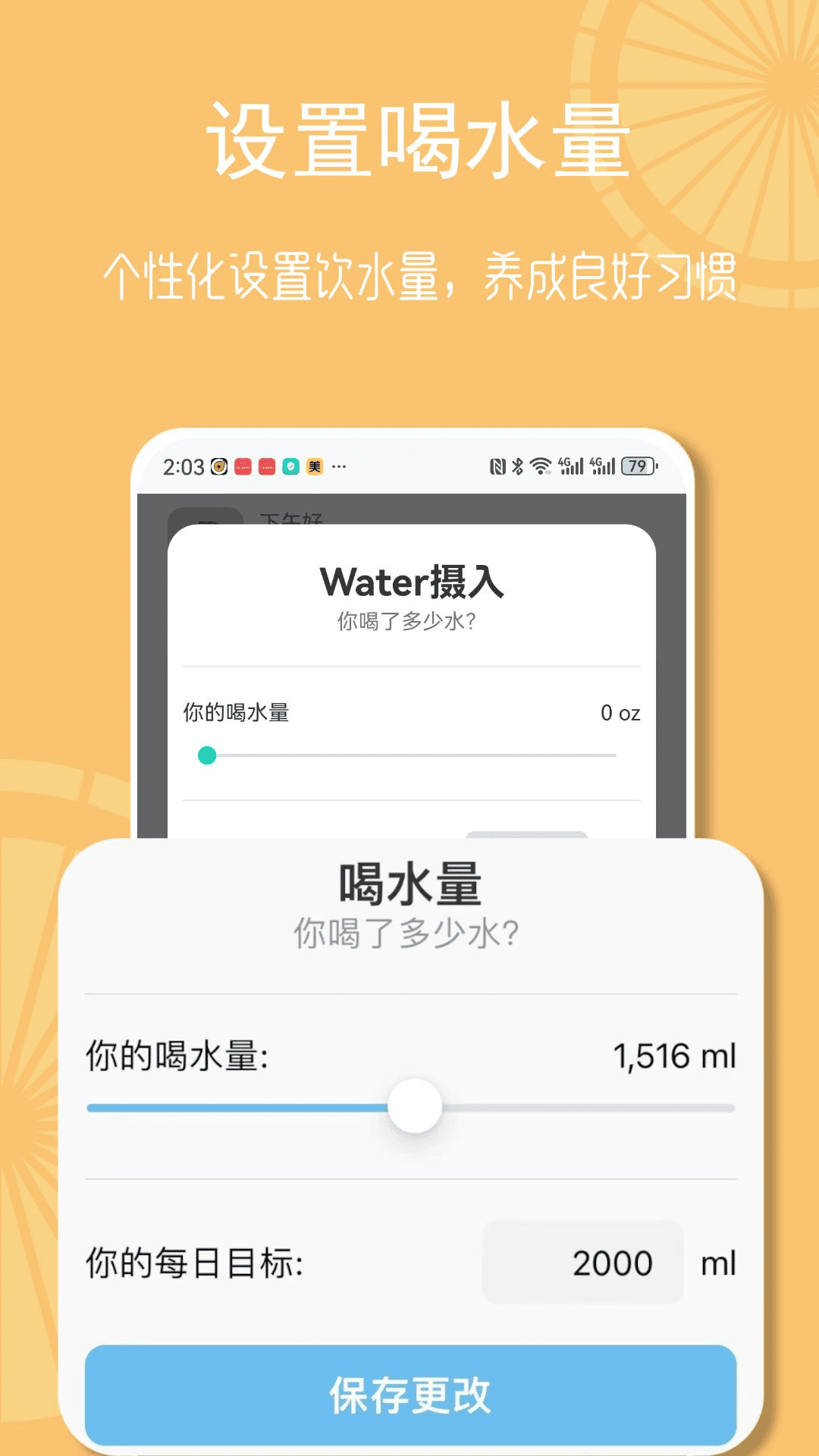Tap the yellow 美 notification icon

tap(314, 467)
